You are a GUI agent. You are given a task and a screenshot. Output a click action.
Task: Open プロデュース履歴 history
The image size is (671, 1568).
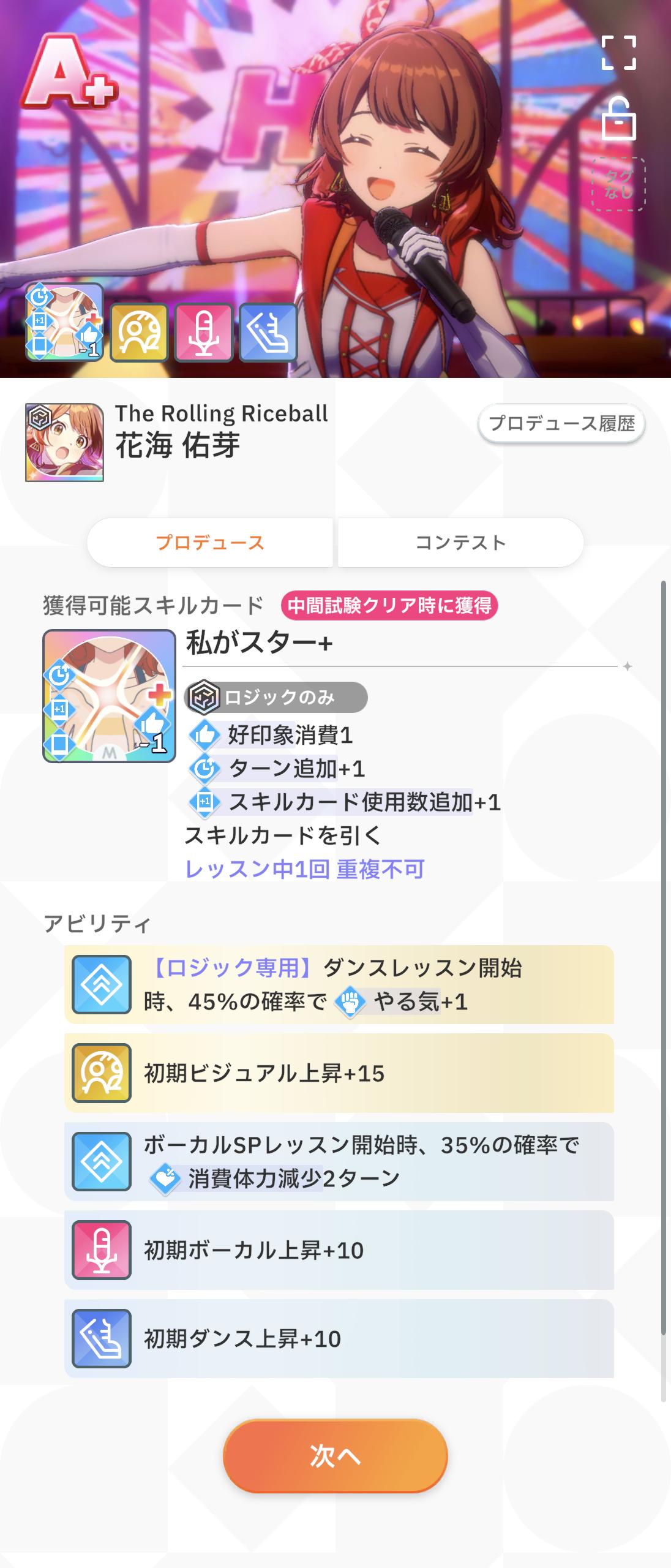[561, 423]
